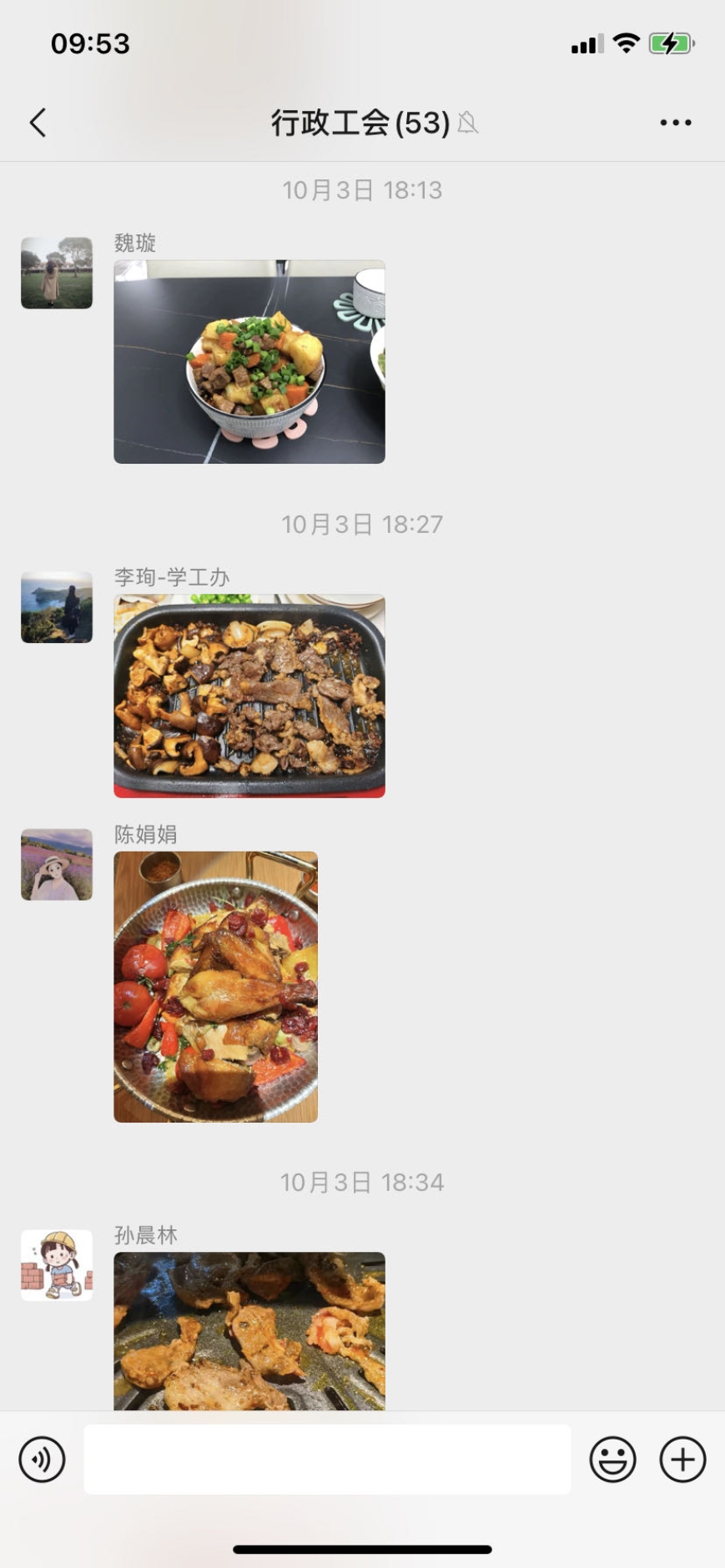The image size is (725, 1568).
Task: Open the emoji sticker panel
Action: pos(612,1459)
